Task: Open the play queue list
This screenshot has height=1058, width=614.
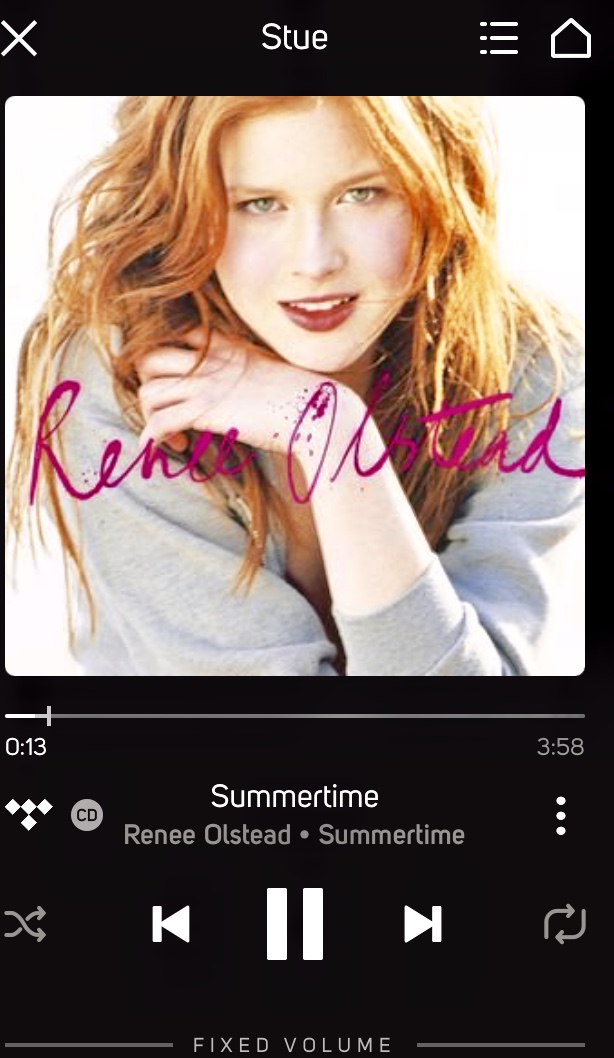Action: tap(498, 38)
